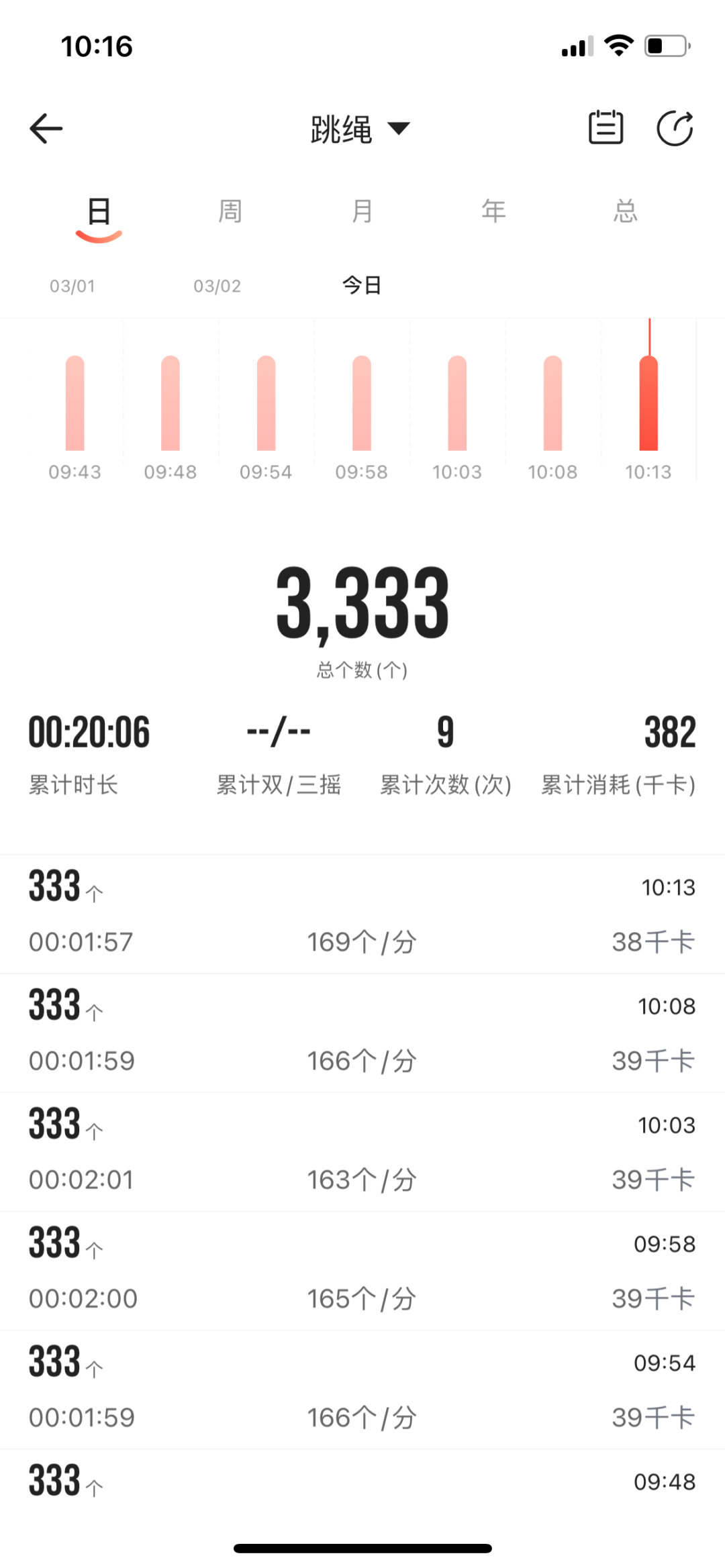Switch to the 年 tab
725x1568 pixels.
[493, 211]
